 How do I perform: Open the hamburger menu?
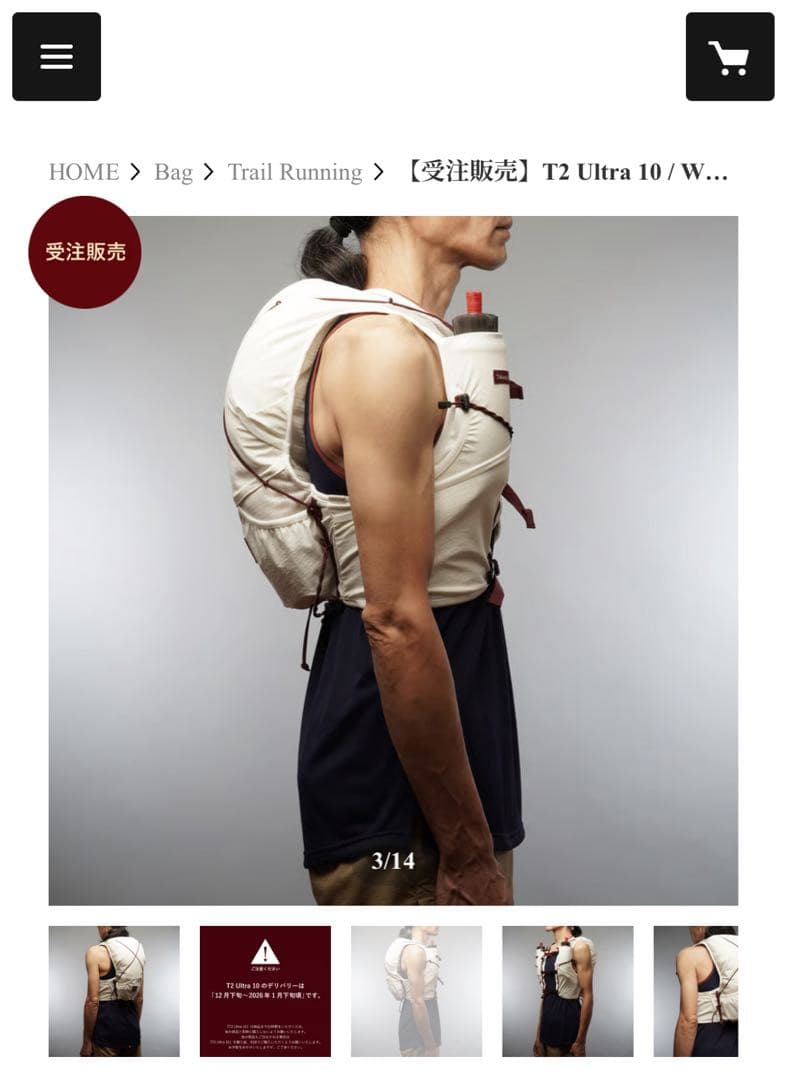coord(56,57)
